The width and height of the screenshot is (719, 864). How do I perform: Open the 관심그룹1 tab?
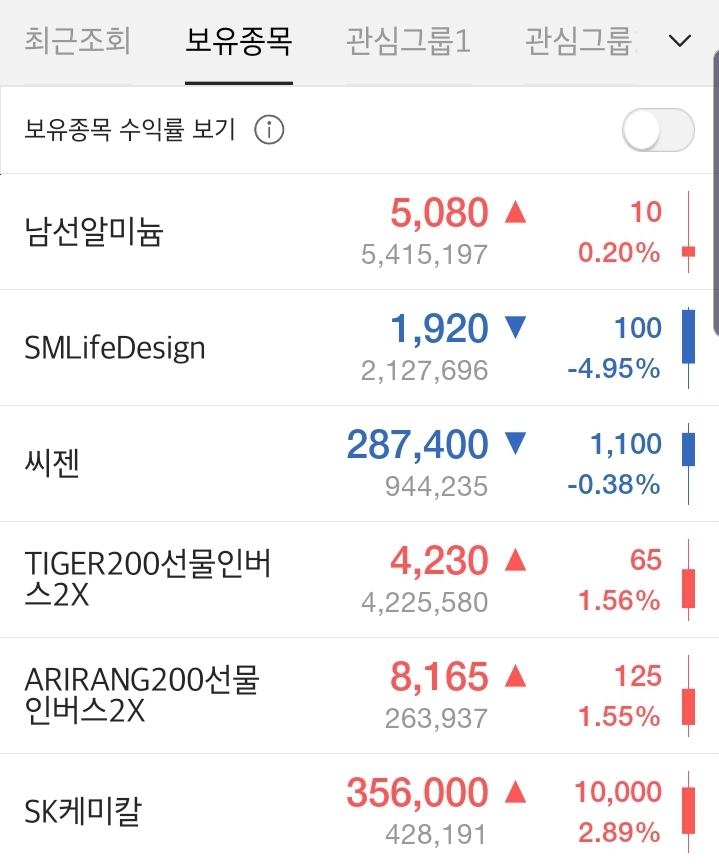[x=408, y=42]
